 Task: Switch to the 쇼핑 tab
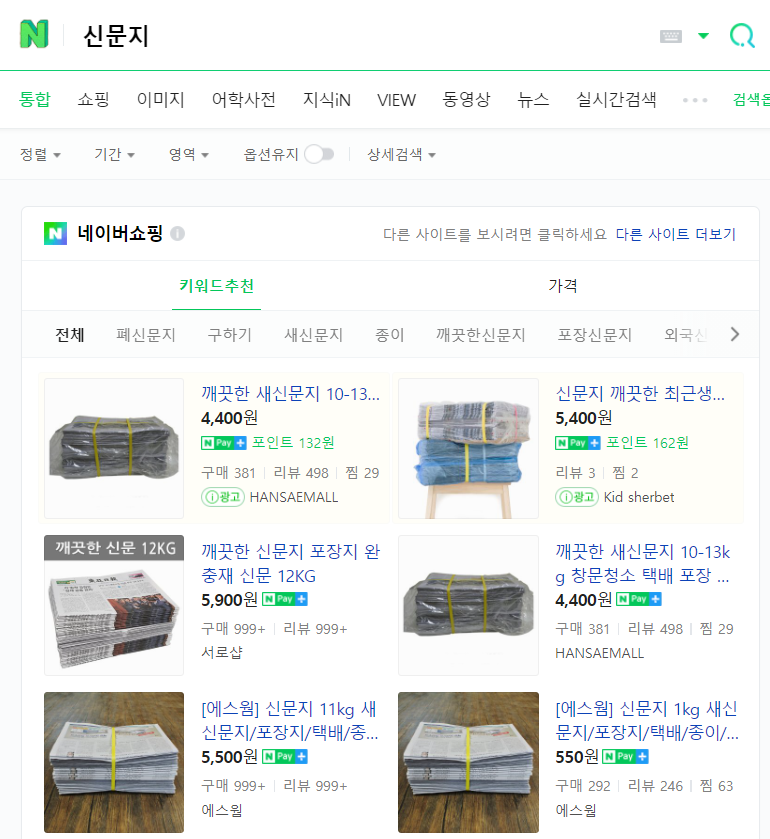(x=93, y=99)
